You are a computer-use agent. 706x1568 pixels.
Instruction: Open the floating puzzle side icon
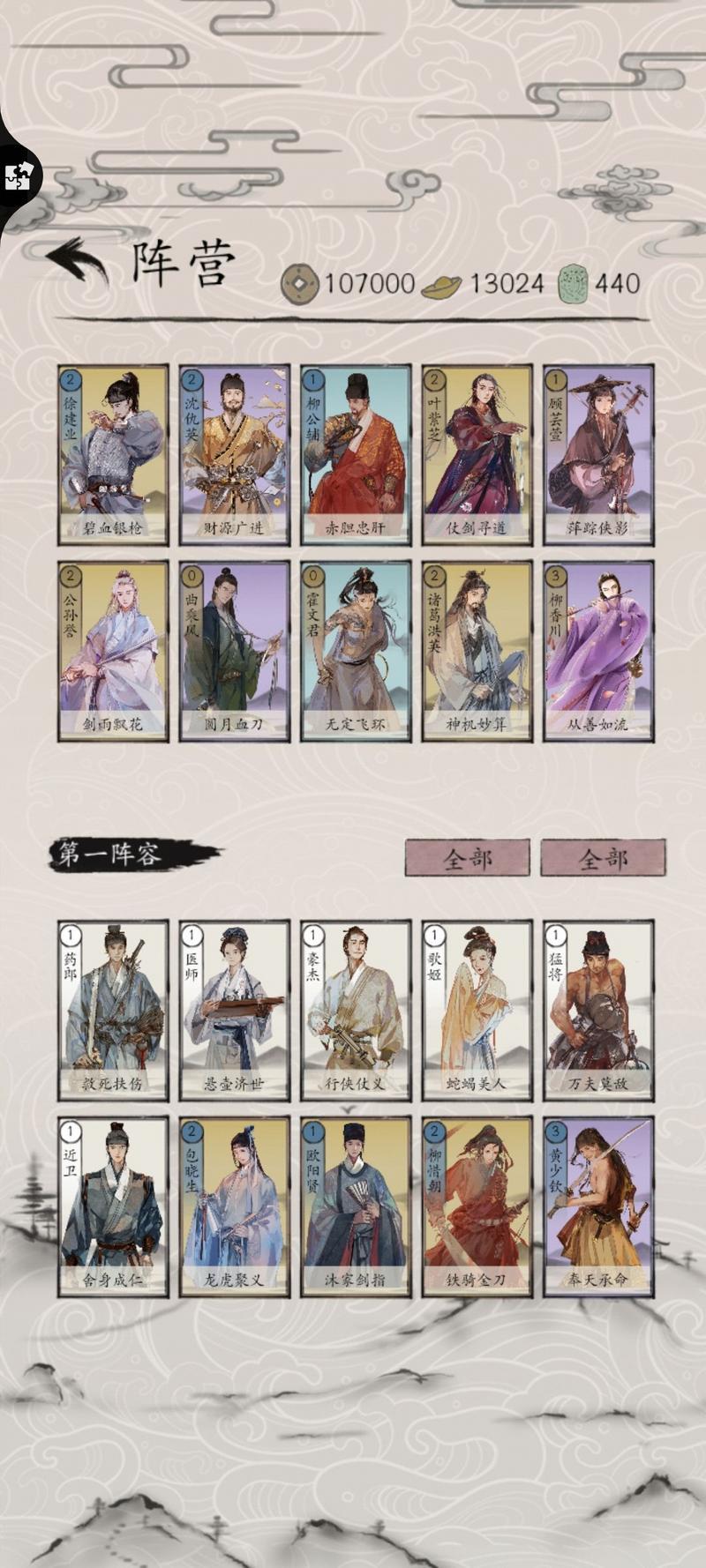(x=19, y=176)
